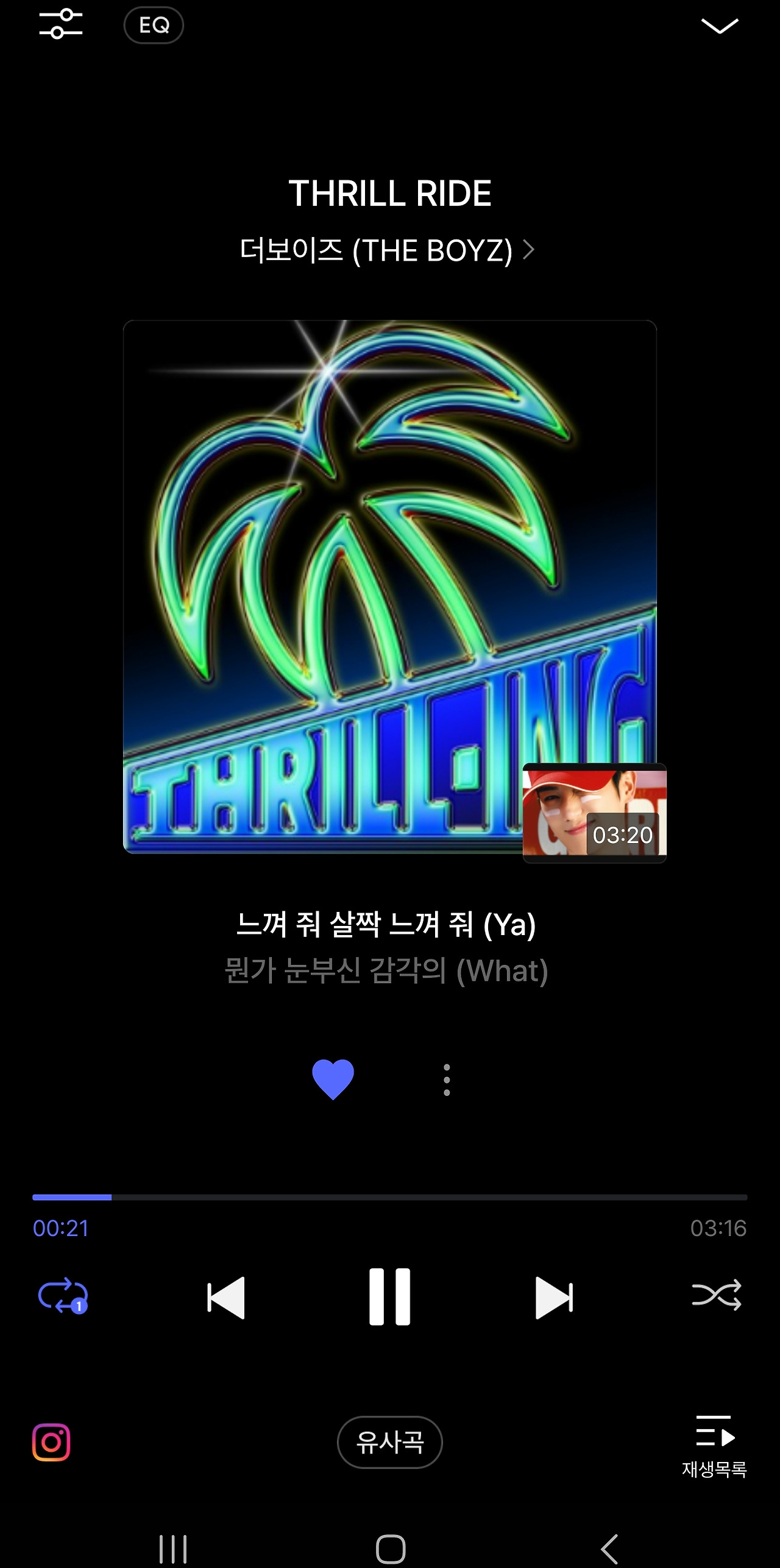The width and height of the screenshot is (780, 1568).
Task: Skip to the next track
Action: (x=553, y=1297)
